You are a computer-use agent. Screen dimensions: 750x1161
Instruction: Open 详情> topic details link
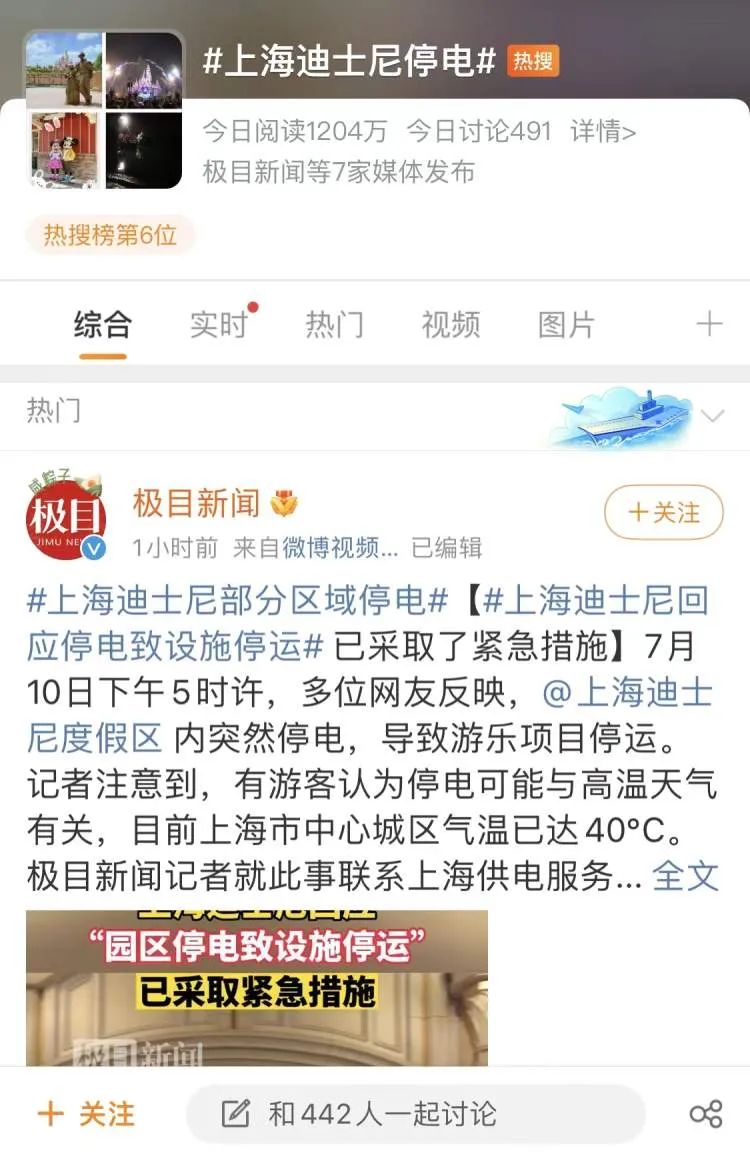pyautogui.click(x=603, y=131)
